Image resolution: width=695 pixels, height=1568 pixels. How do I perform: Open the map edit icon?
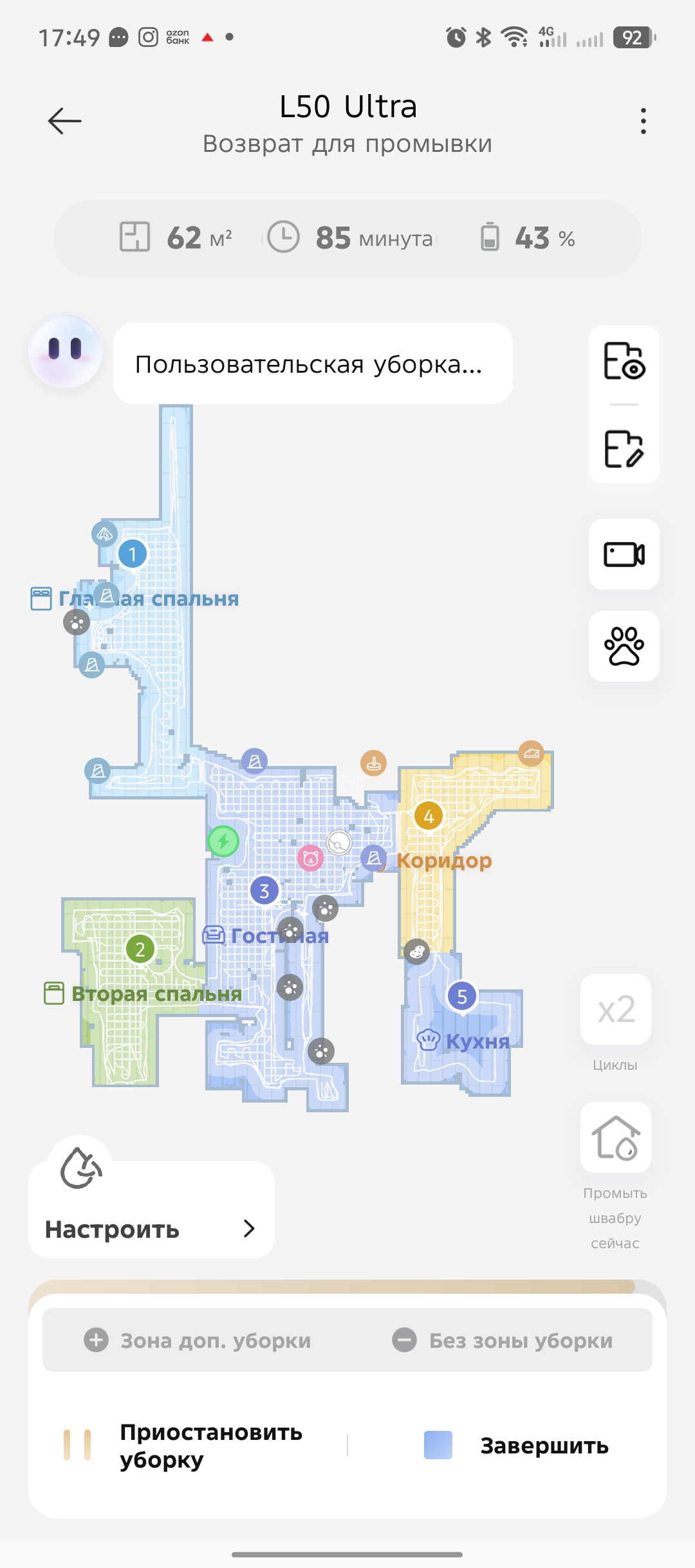click(624, 449)
